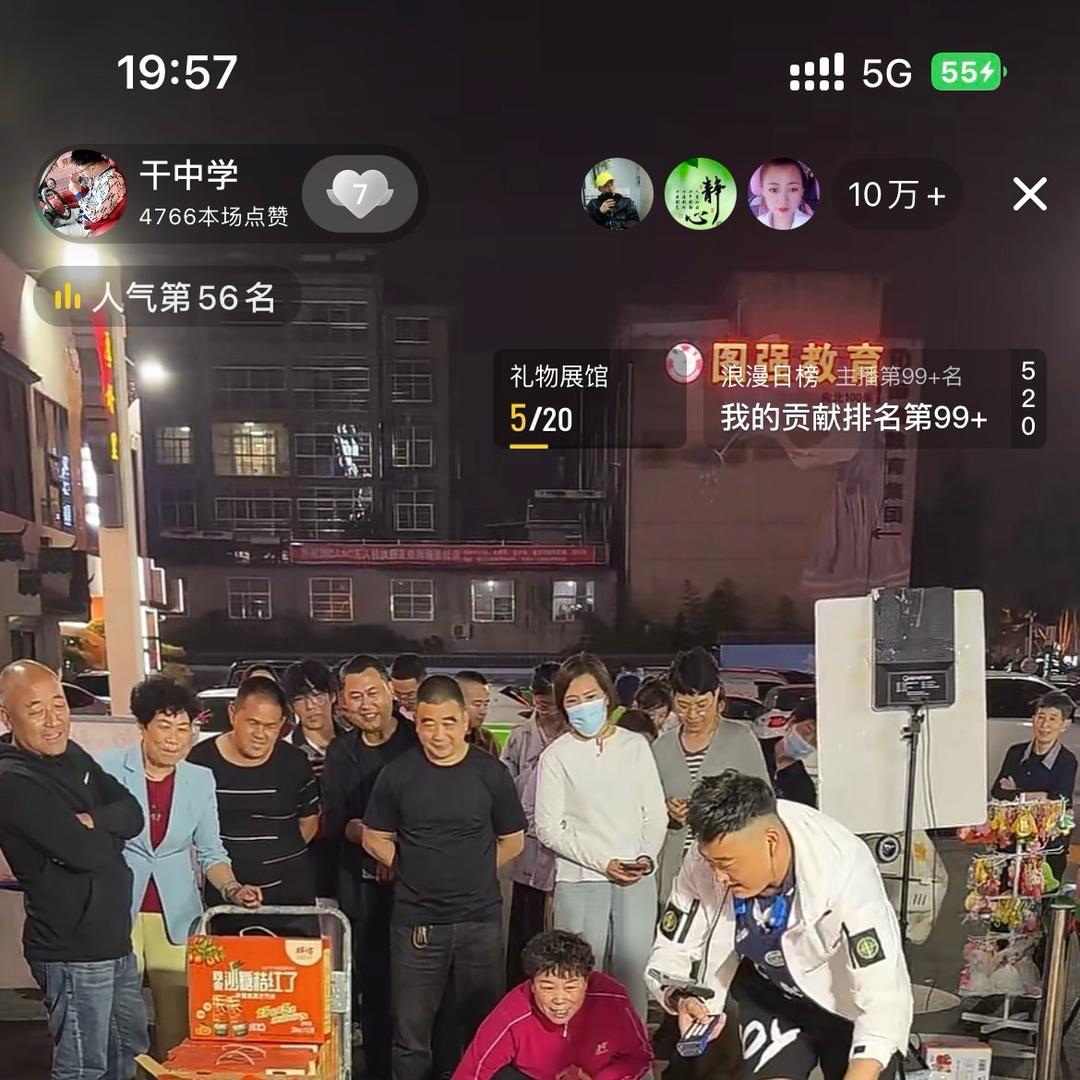Tap the heart follow button with 7
Viewport: 1080px width, 1080px height.
click(x=360, y=193)
